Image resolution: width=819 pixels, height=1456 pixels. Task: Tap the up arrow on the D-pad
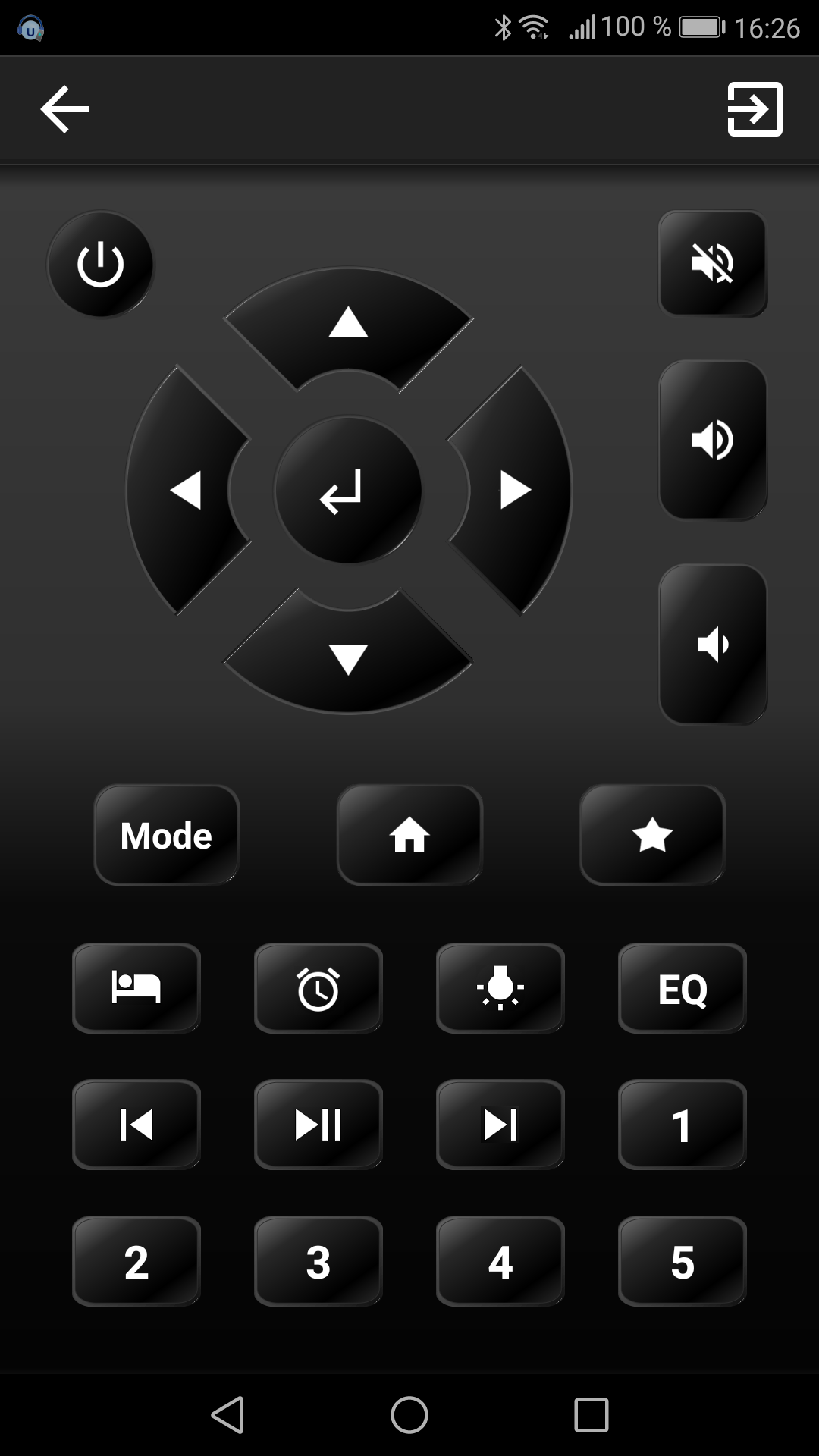(x=348, y=324)
